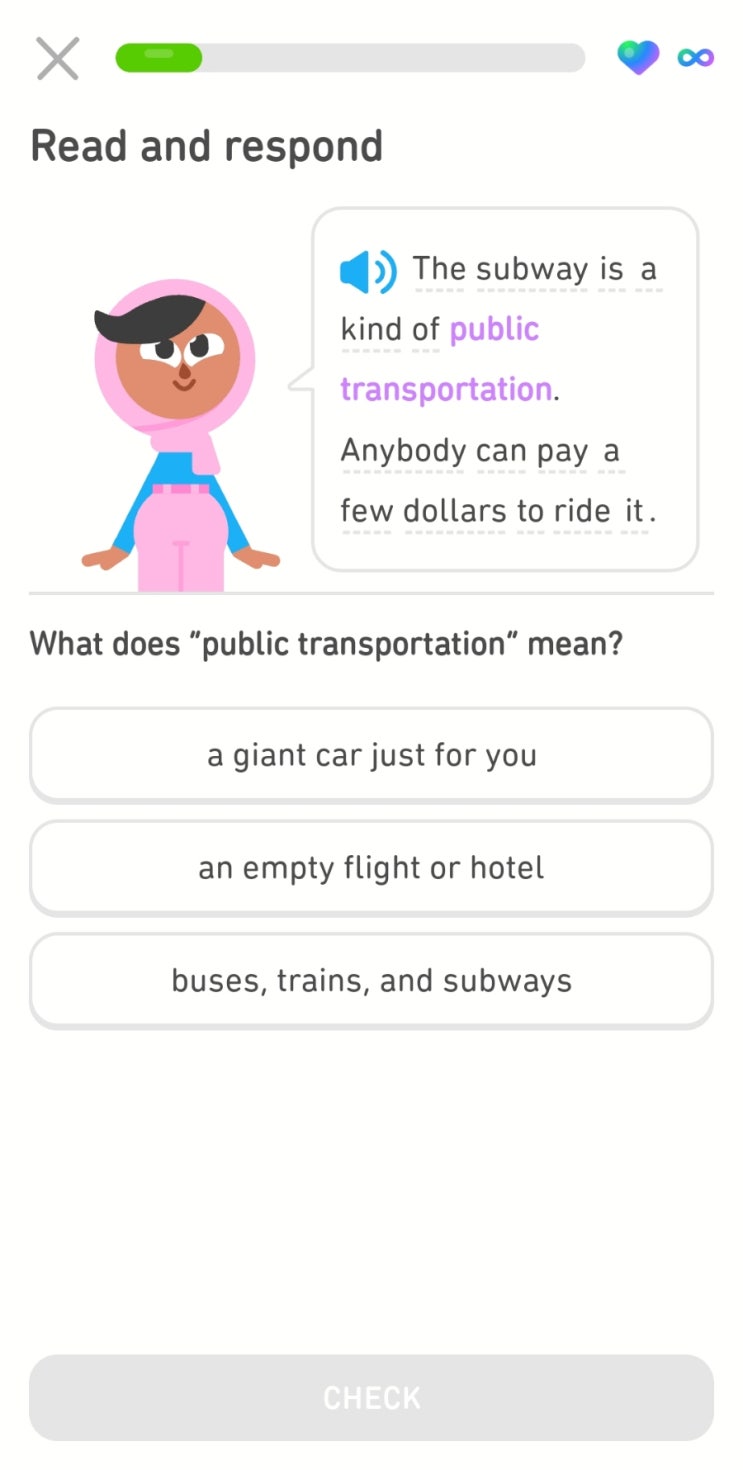This screenshot has width=743, height=1470.
Task: Show the hint for the word "Anybody"
Action: [403, 451]
